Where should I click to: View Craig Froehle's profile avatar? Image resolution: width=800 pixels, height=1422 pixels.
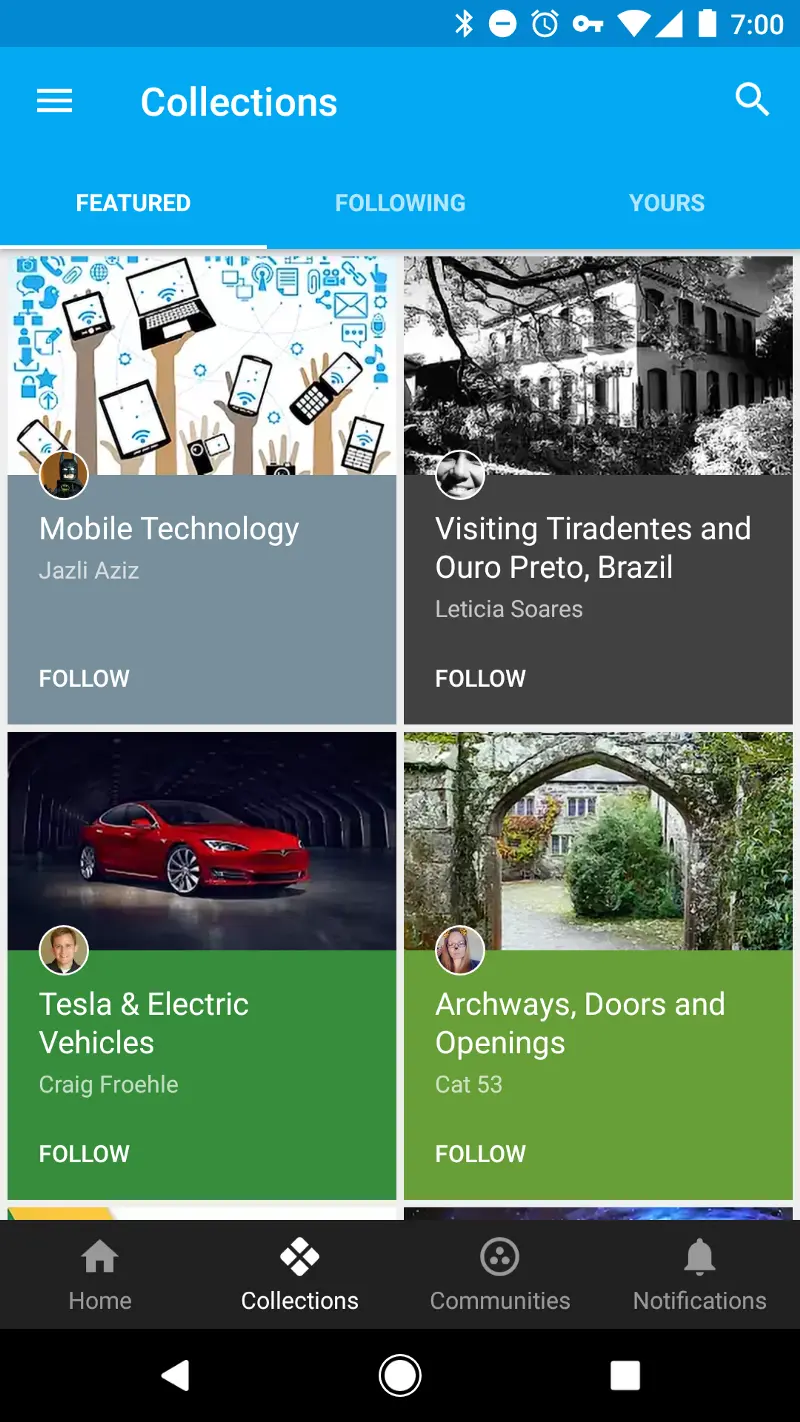(x=64, y=950)
